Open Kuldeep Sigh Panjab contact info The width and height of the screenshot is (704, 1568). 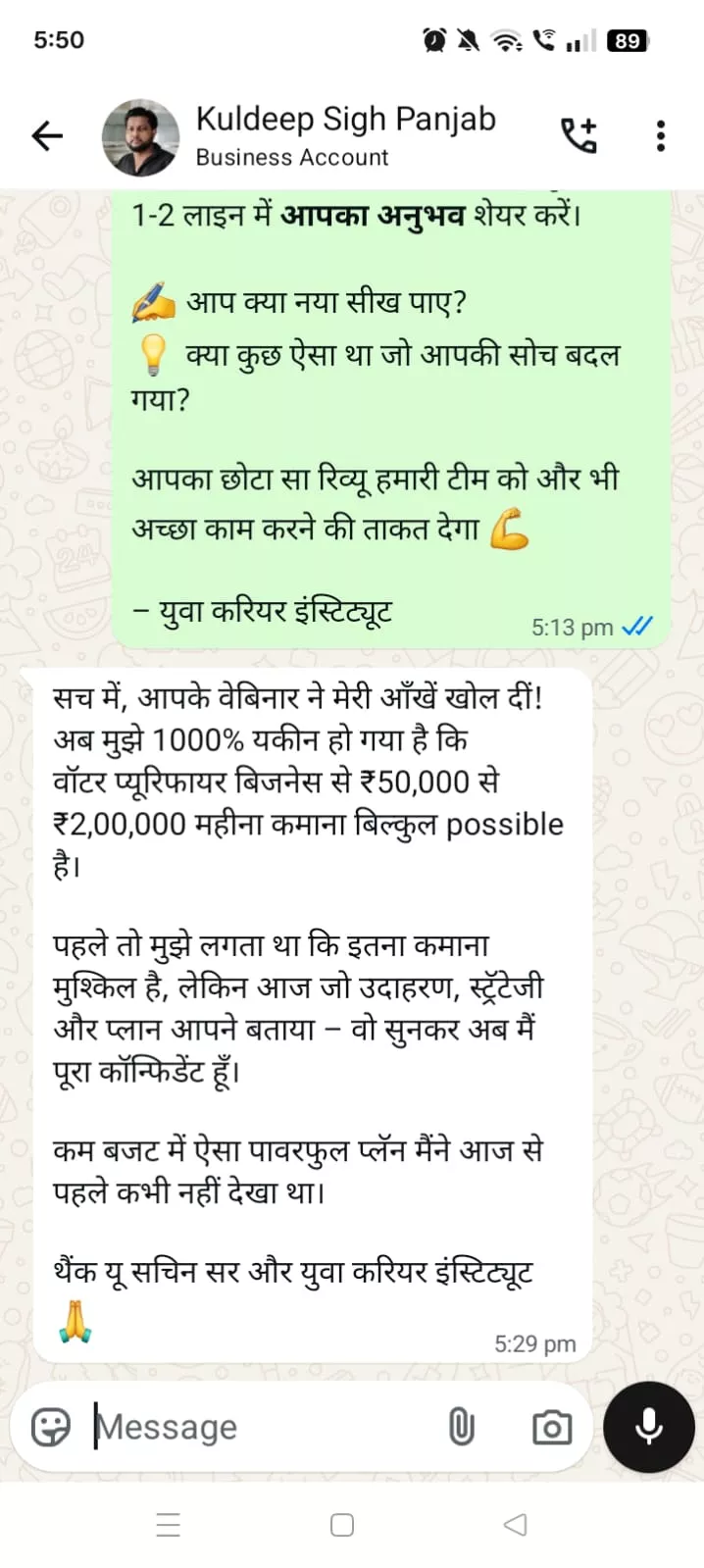click(345, 135)
